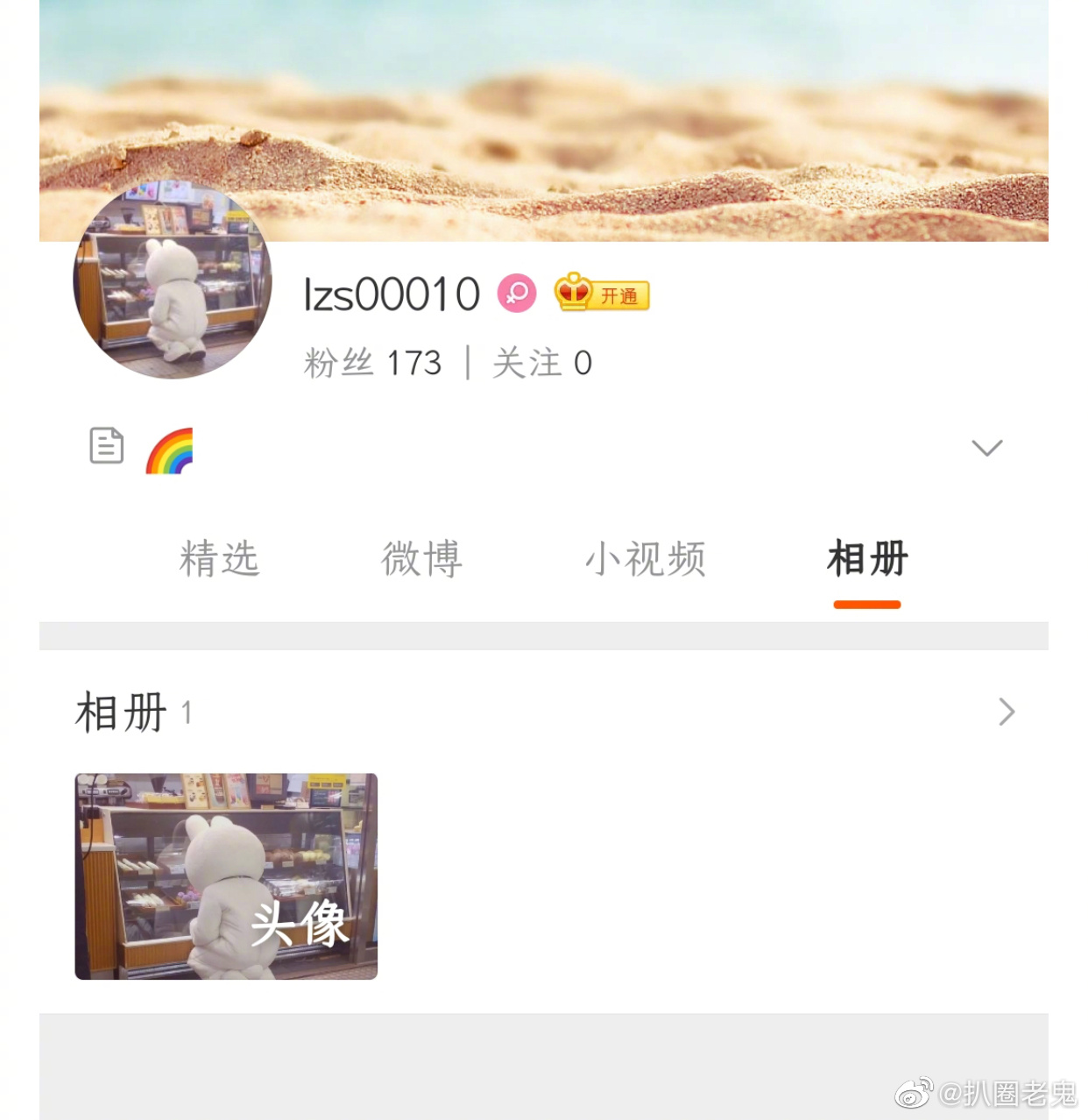Switch to the 精选 tab
The height and width of the screenshot is (1120, 1088).
point(219,559)
